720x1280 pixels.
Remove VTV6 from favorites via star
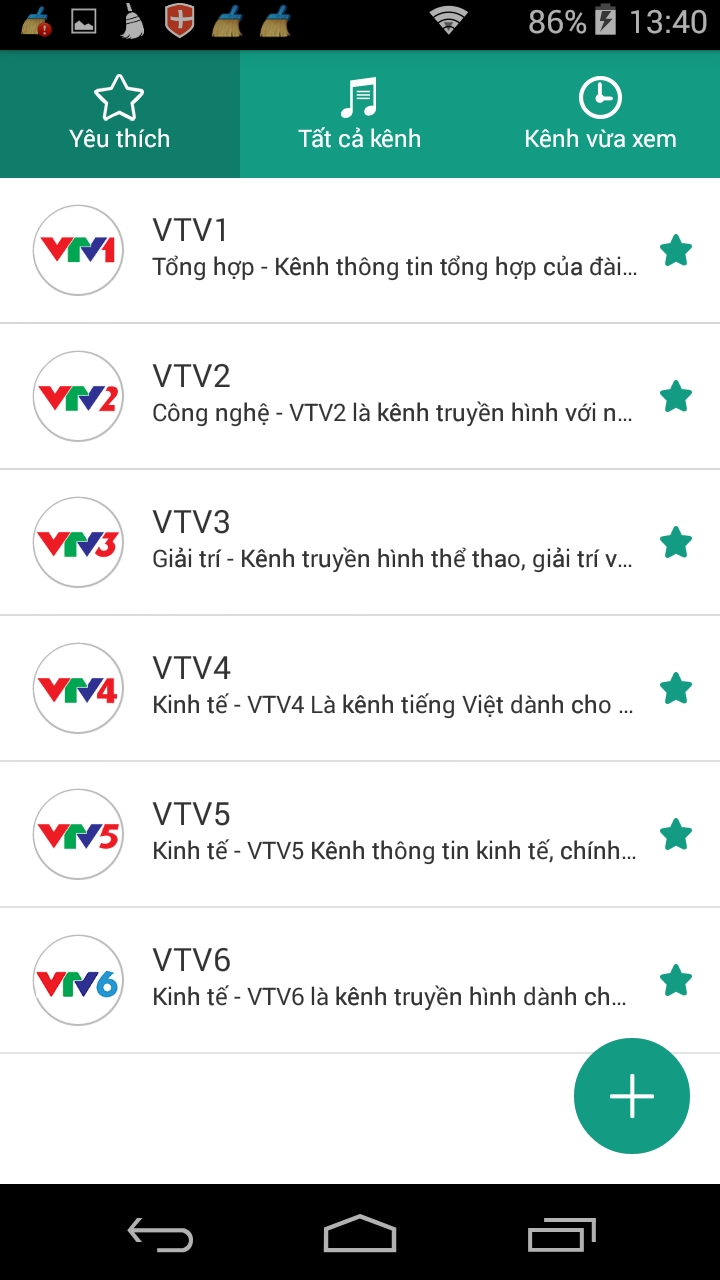pos(676,980)
